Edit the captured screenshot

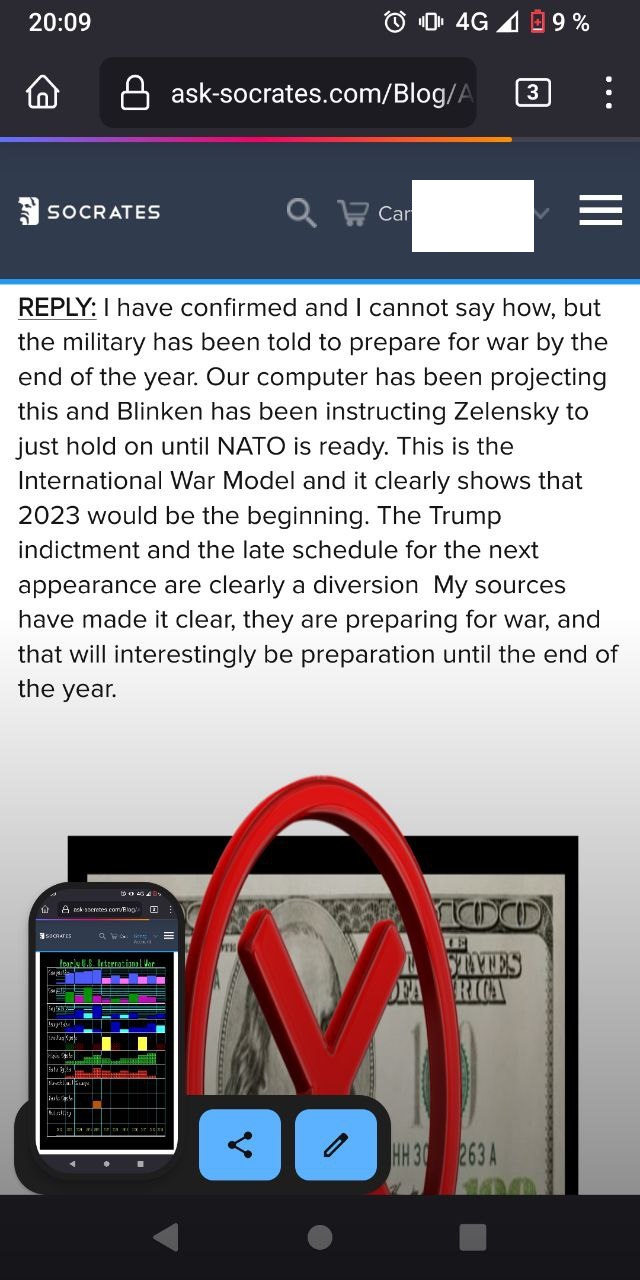point(336,1145)
